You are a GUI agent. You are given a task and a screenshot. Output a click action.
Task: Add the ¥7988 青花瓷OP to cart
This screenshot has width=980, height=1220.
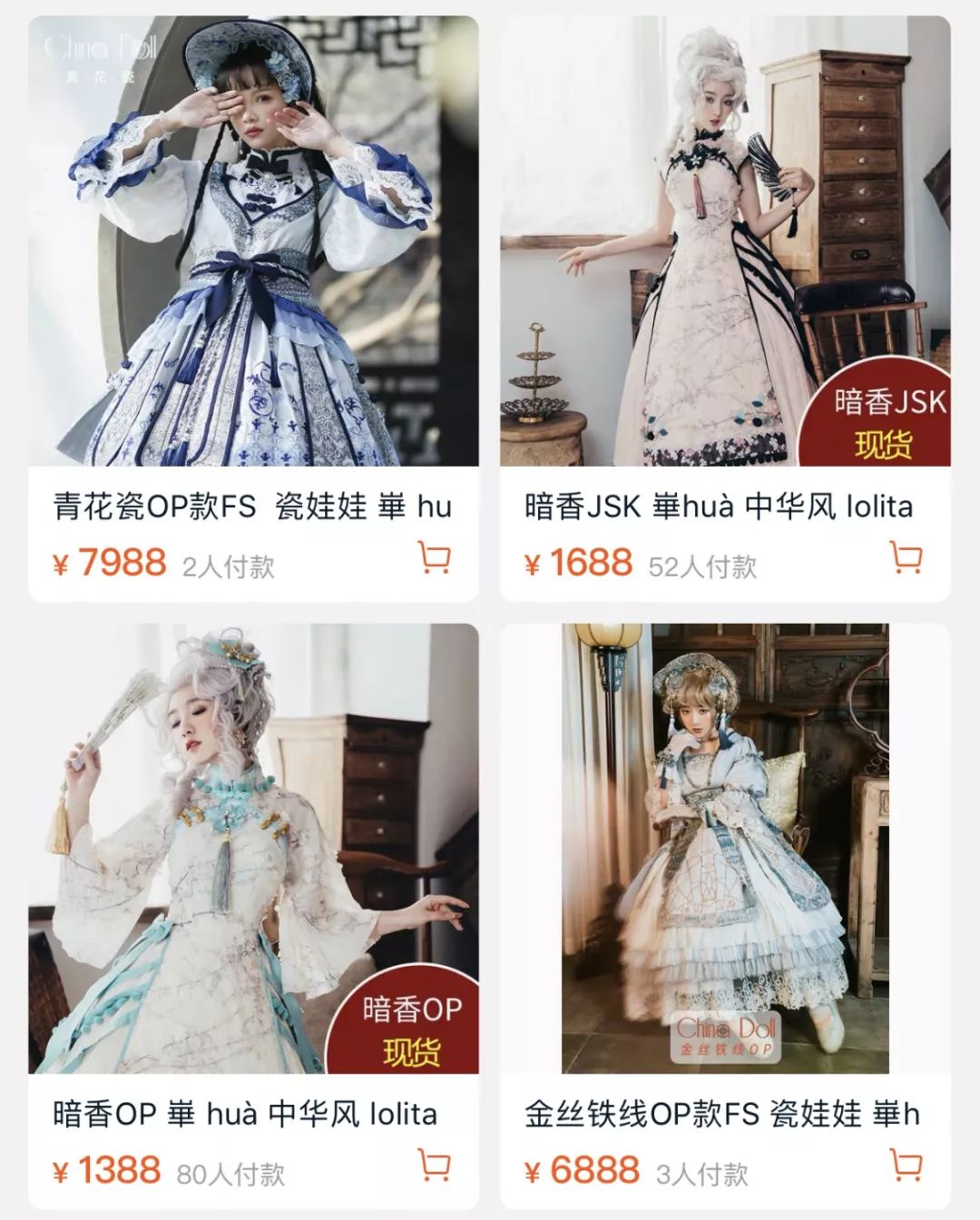[435, 557]
